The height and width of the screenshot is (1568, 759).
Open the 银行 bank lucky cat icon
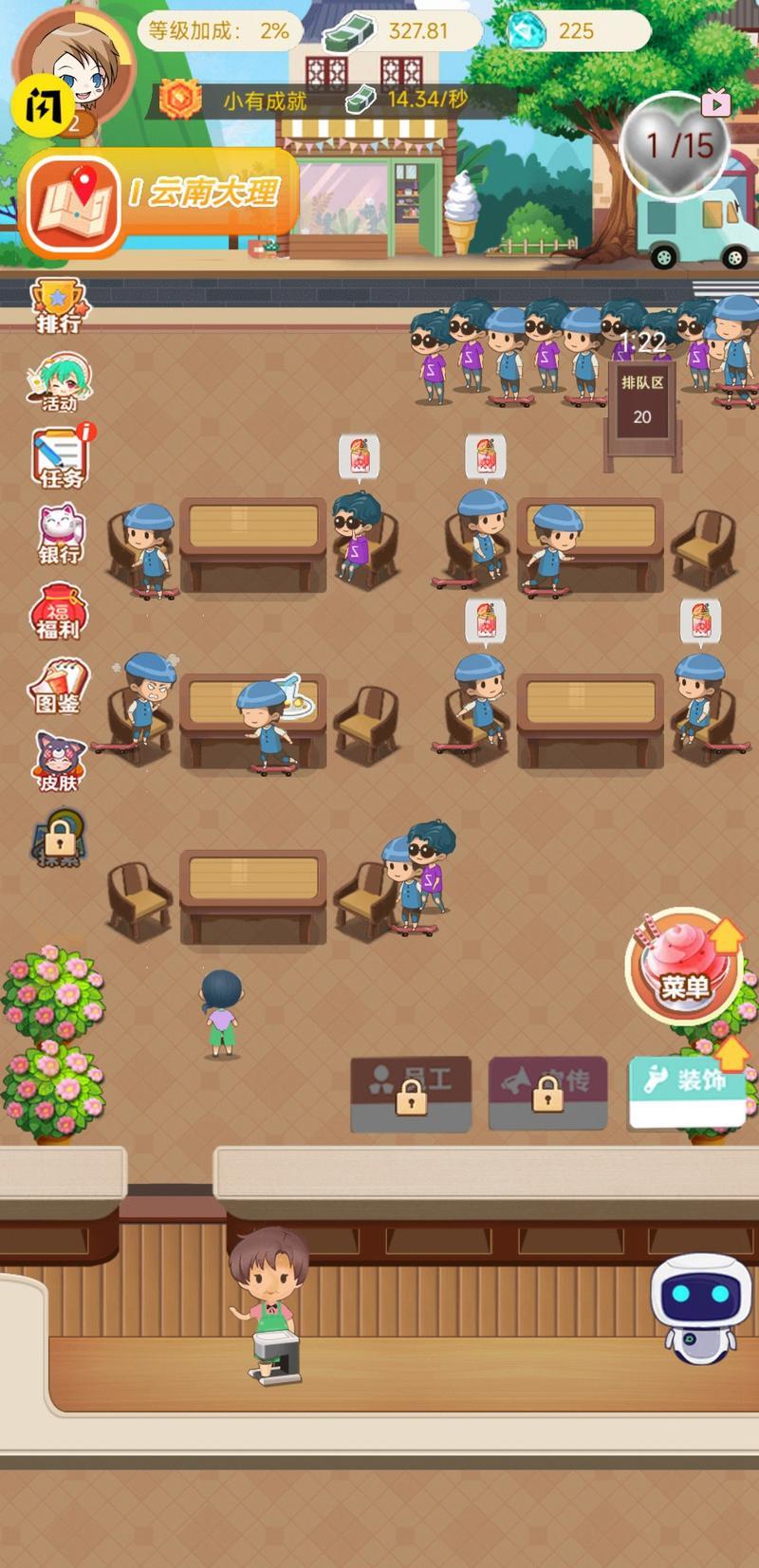pyautogui.click(x=60, y=534)
